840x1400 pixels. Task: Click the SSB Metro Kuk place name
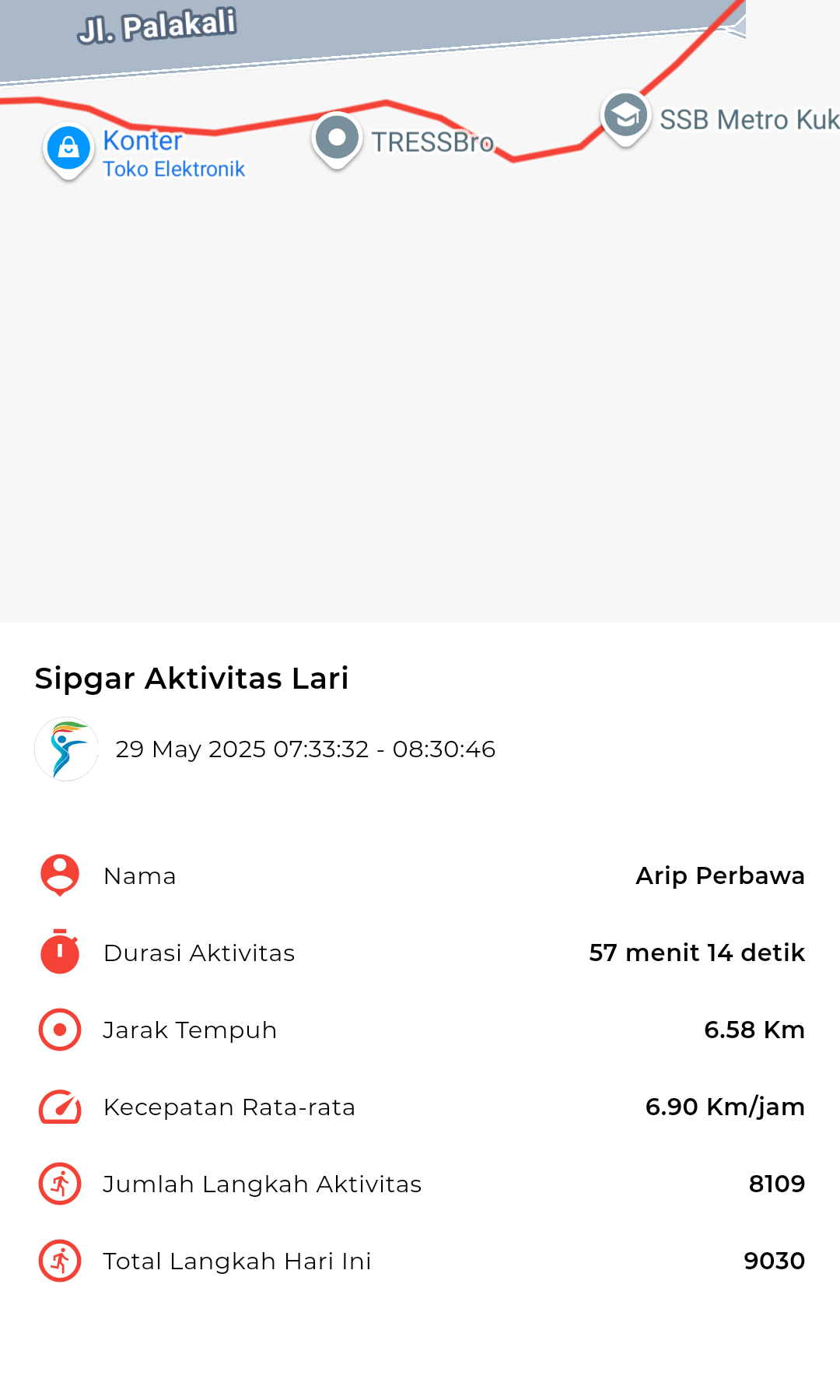[x=749, y=120]
